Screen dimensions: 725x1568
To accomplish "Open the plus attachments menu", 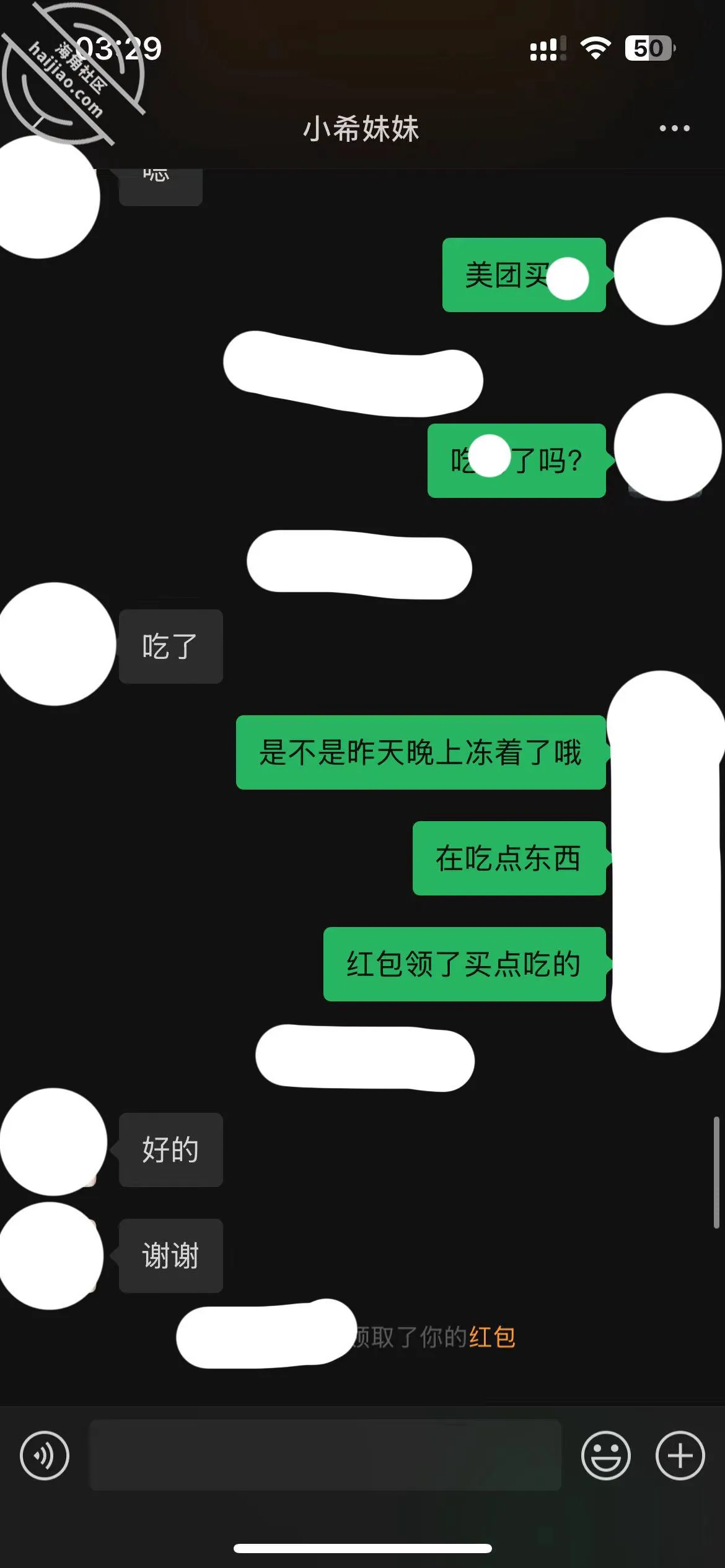I will 680,1455.
